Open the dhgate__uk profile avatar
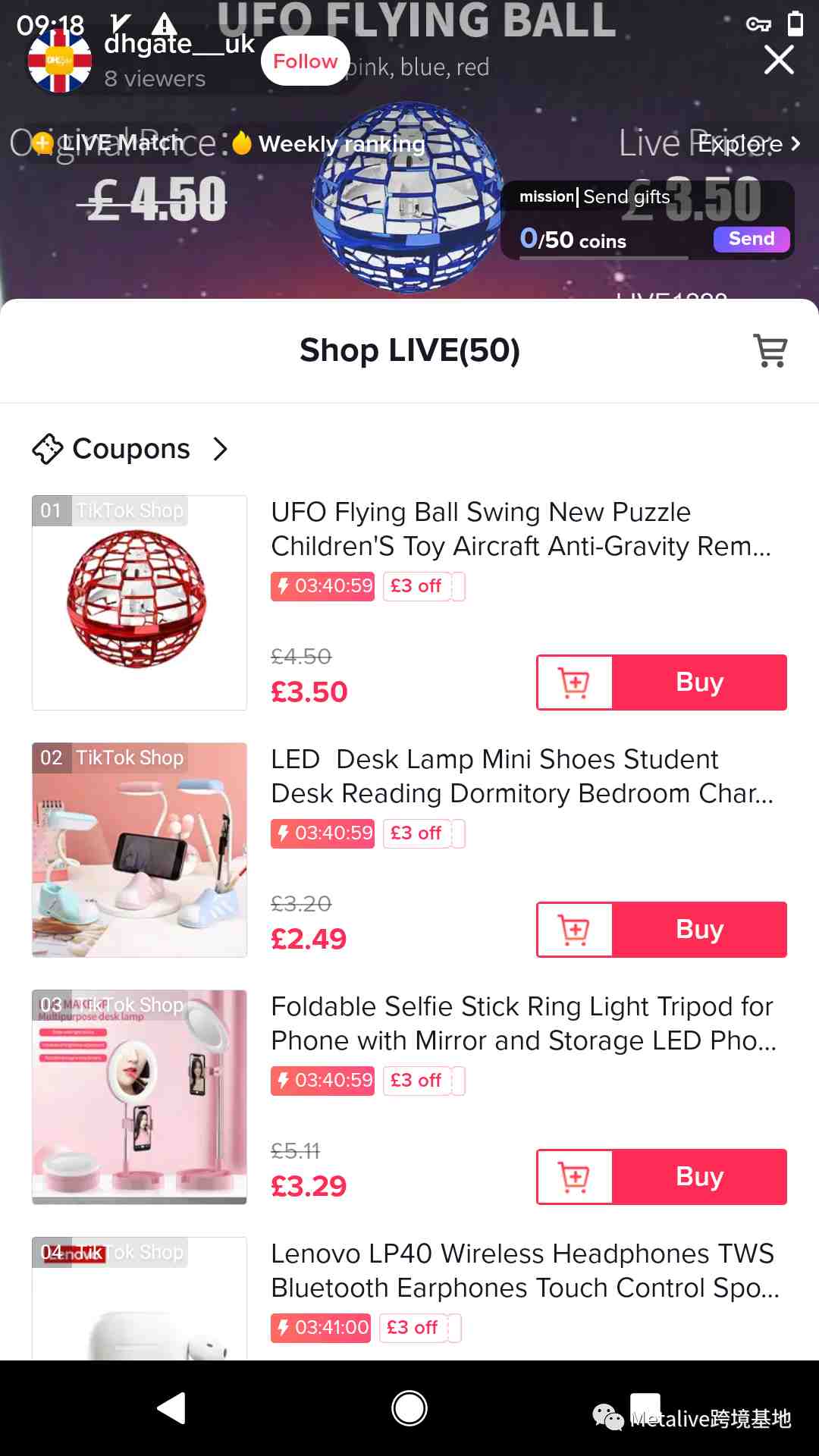 [59, 62]
